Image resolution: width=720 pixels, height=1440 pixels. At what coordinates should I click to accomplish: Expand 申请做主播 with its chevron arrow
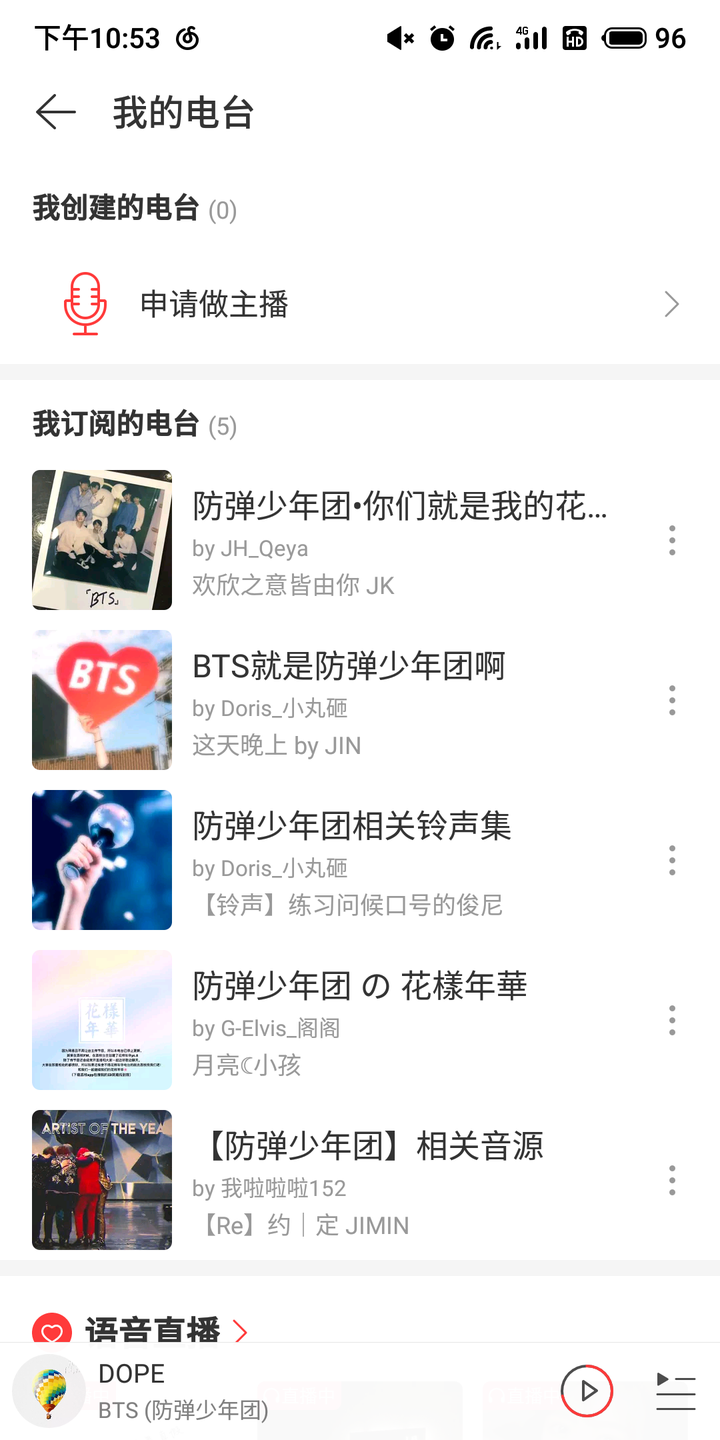tap(671, 303)
